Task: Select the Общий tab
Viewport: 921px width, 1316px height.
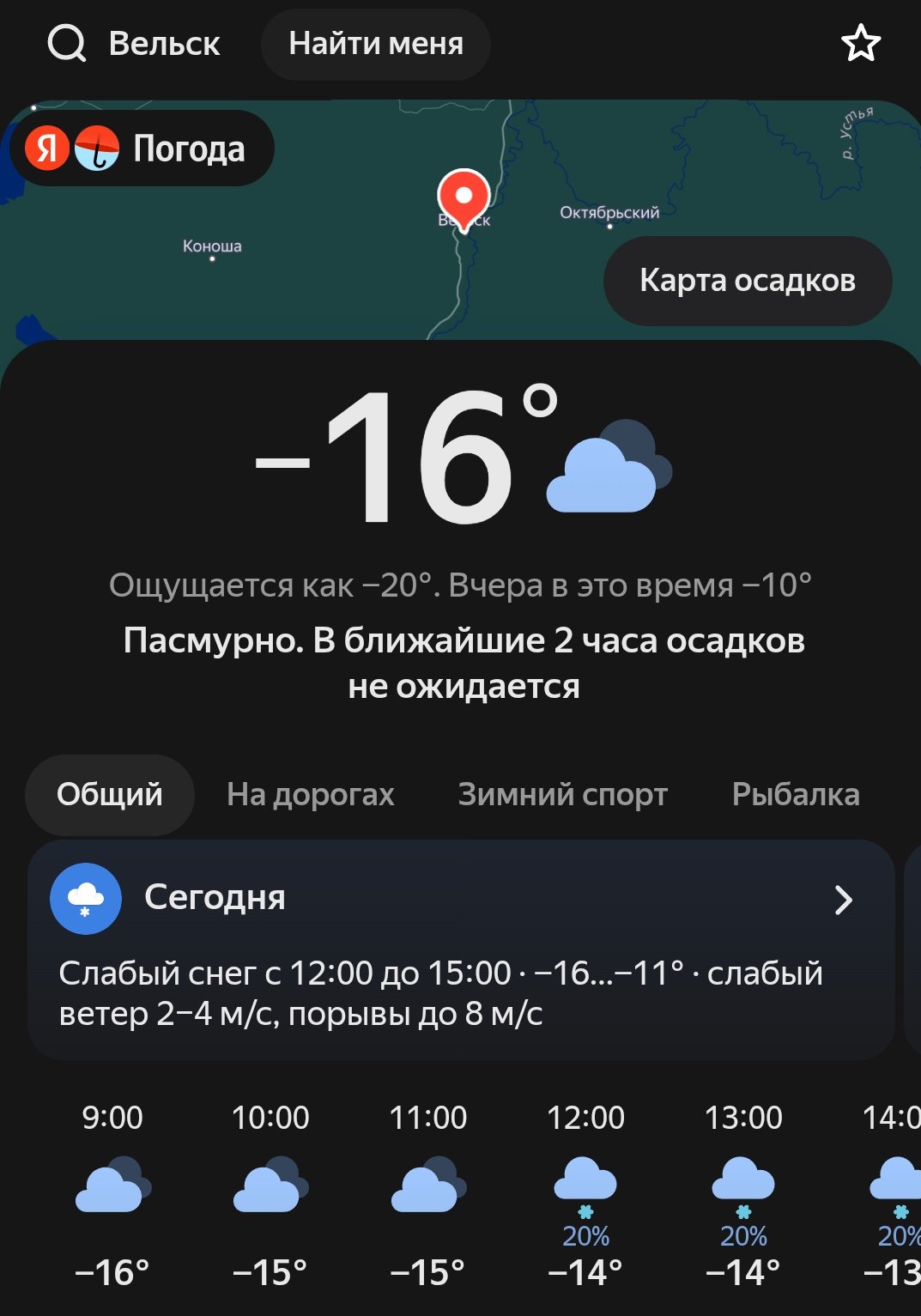Action: pyautogui.click(x=110, y=794)
